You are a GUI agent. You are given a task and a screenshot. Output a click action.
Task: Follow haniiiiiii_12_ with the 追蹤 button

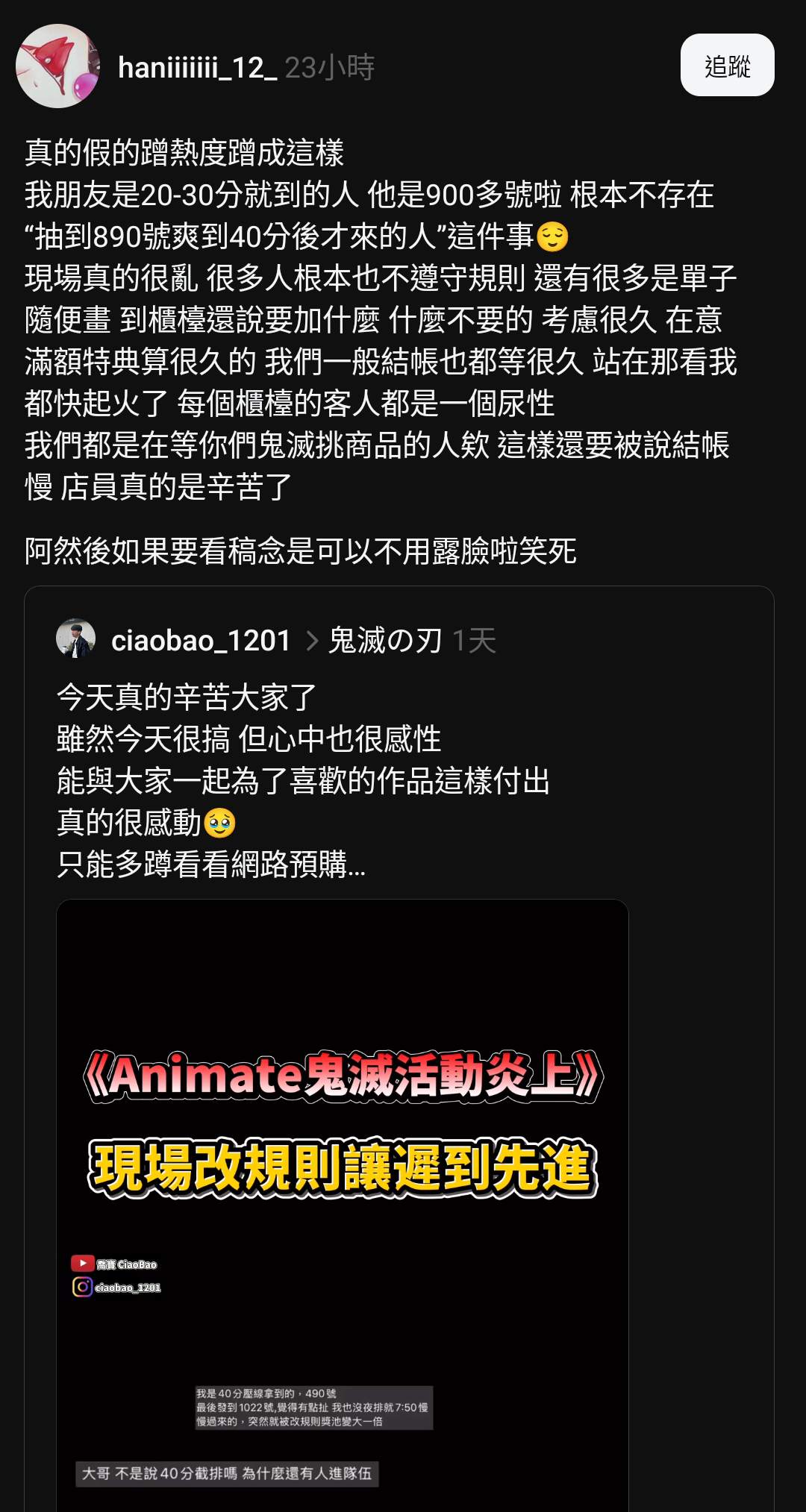coord(727,66)
